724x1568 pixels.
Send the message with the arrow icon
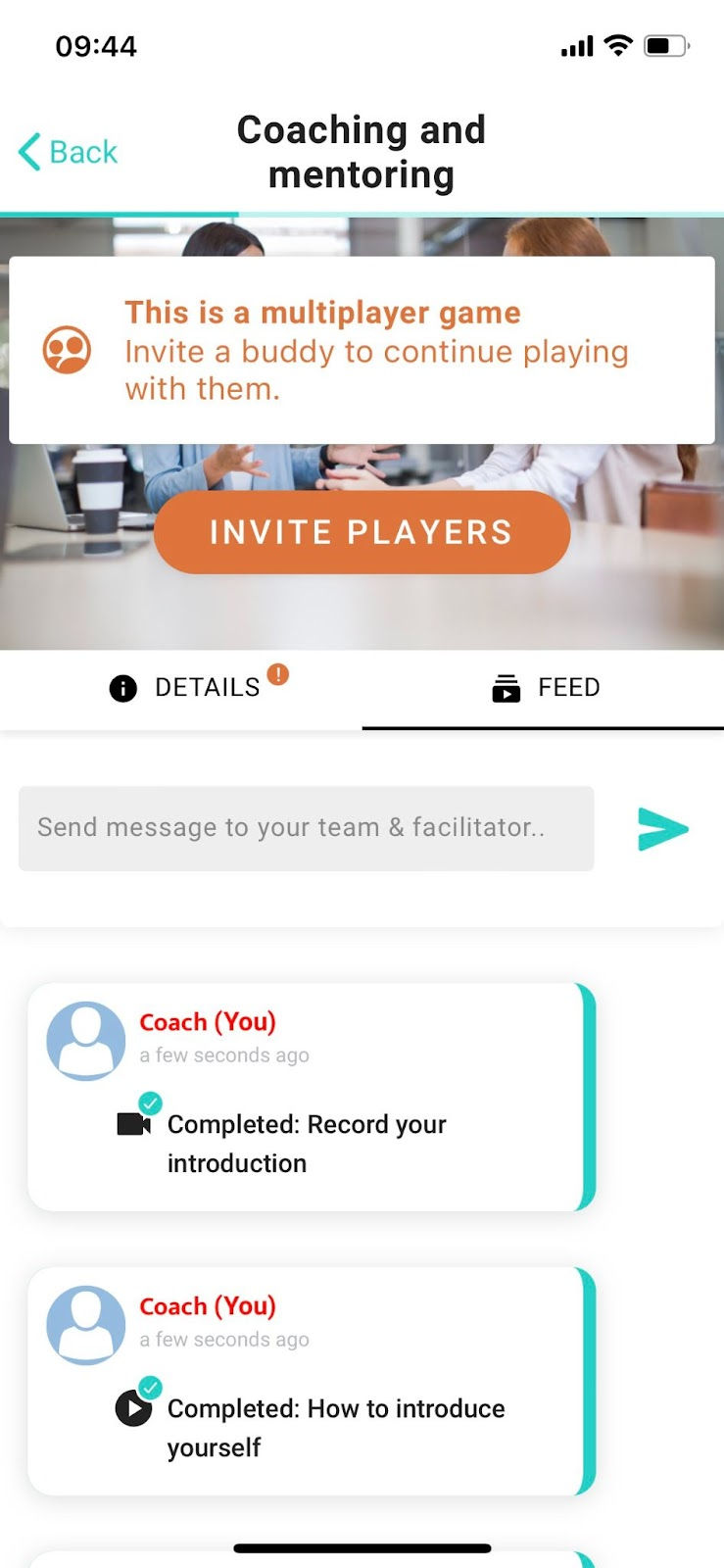coord(663,829)
